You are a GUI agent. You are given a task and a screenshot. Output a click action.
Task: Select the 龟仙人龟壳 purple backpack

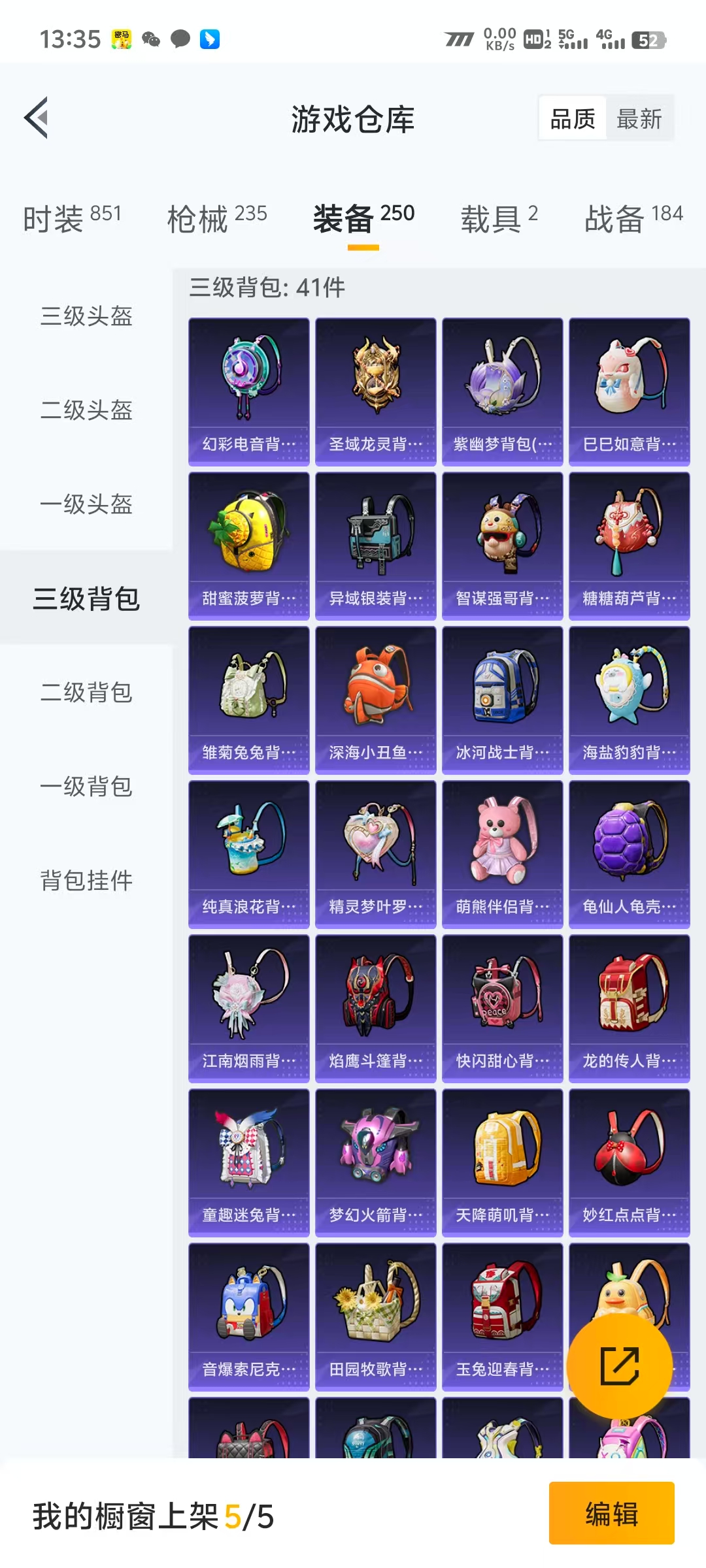629,854
